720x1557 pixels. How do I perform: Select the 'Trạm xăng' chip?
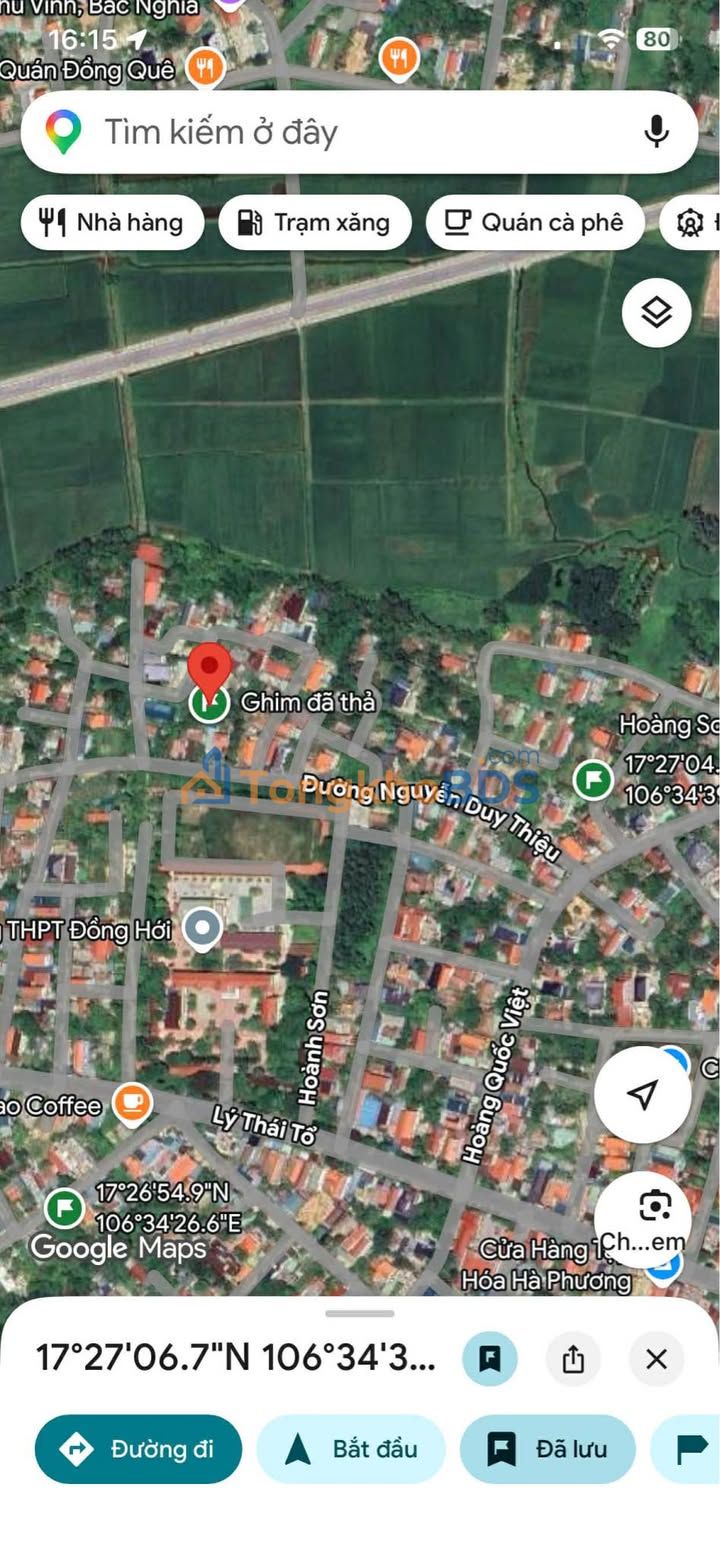coord(314,222)
